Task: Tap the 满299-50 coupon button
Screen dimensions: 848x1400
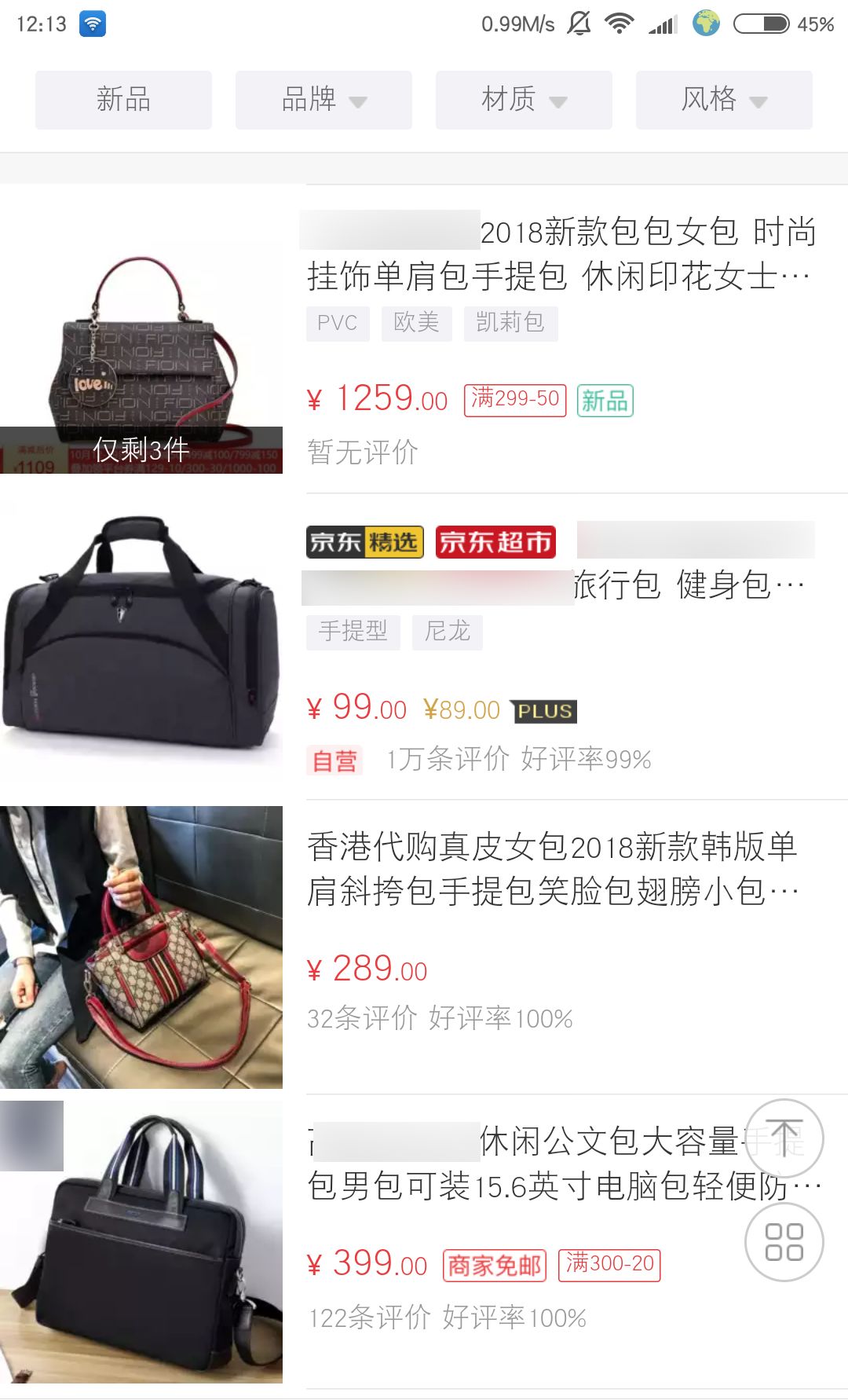Action: [x=514, y=399]
